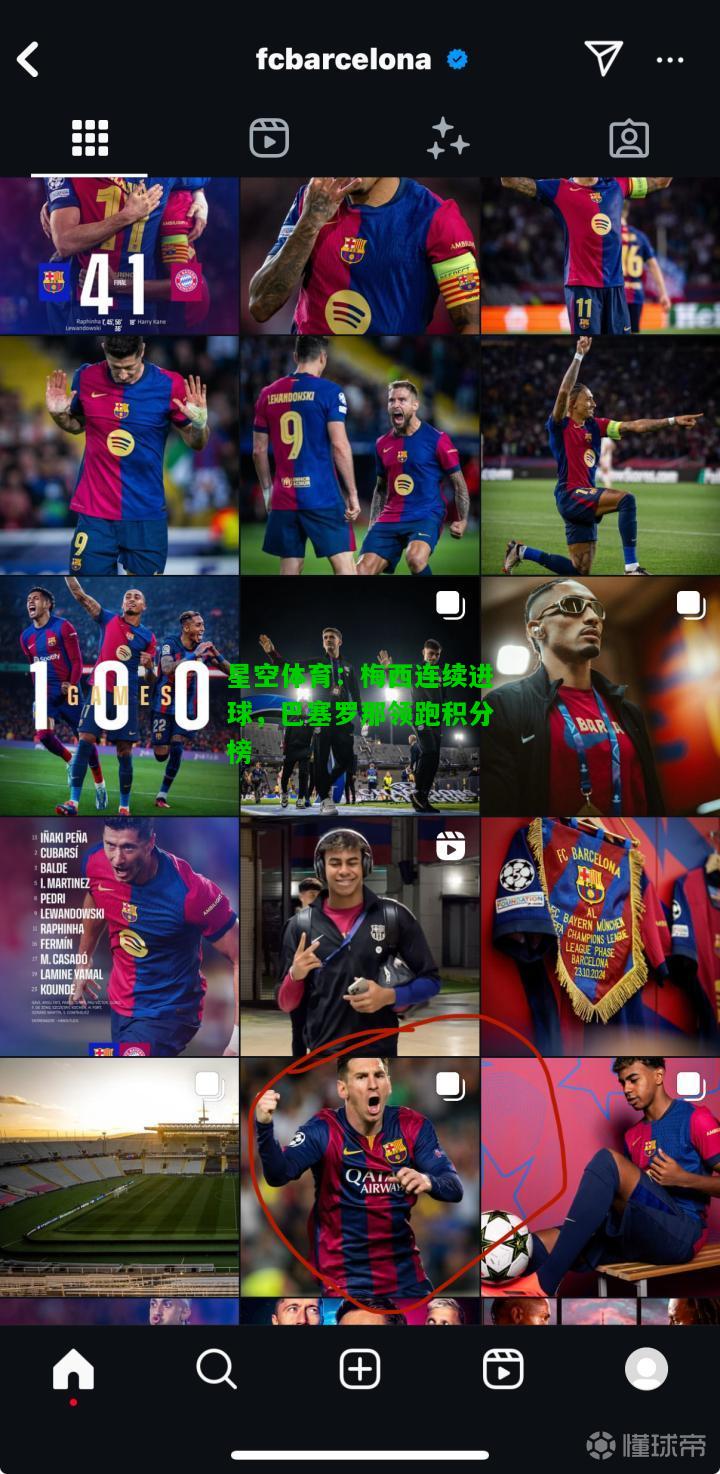Play the reel of player wearing headphones
Screen dimensions: 720x1474
(x=359, y=937)
